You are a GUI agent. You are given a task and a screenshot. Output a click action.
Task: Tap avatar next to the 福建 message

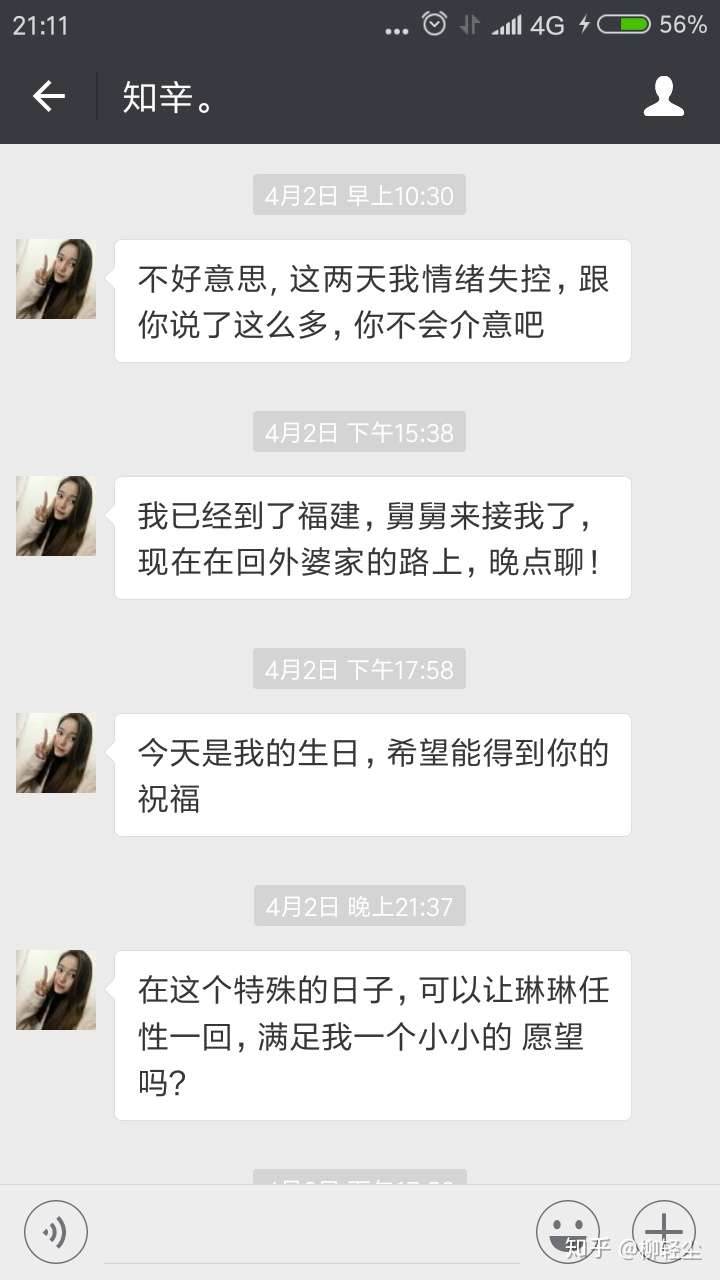pos(56,516)
